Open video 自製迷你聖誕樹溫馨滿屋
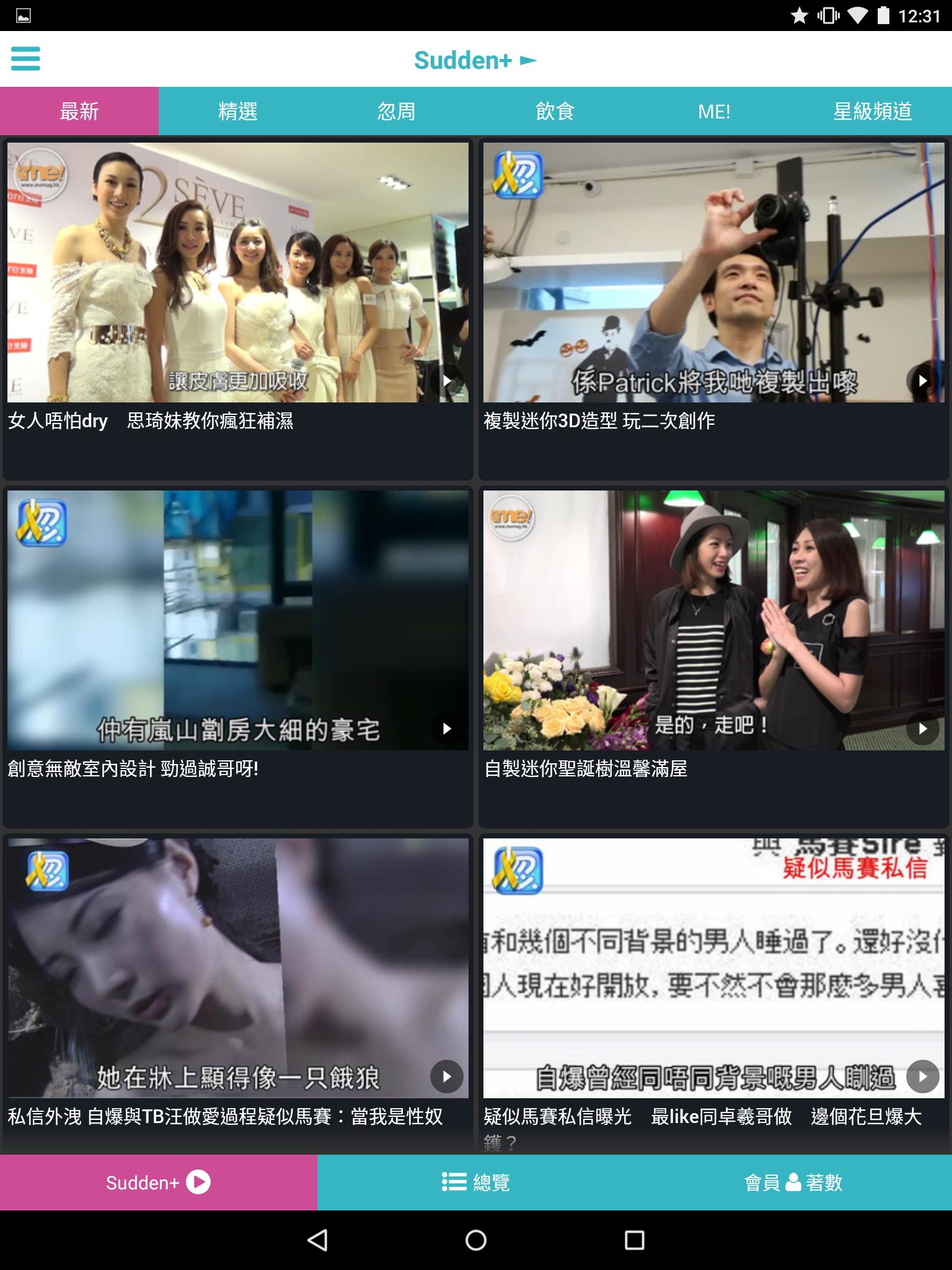 [714, 620]
